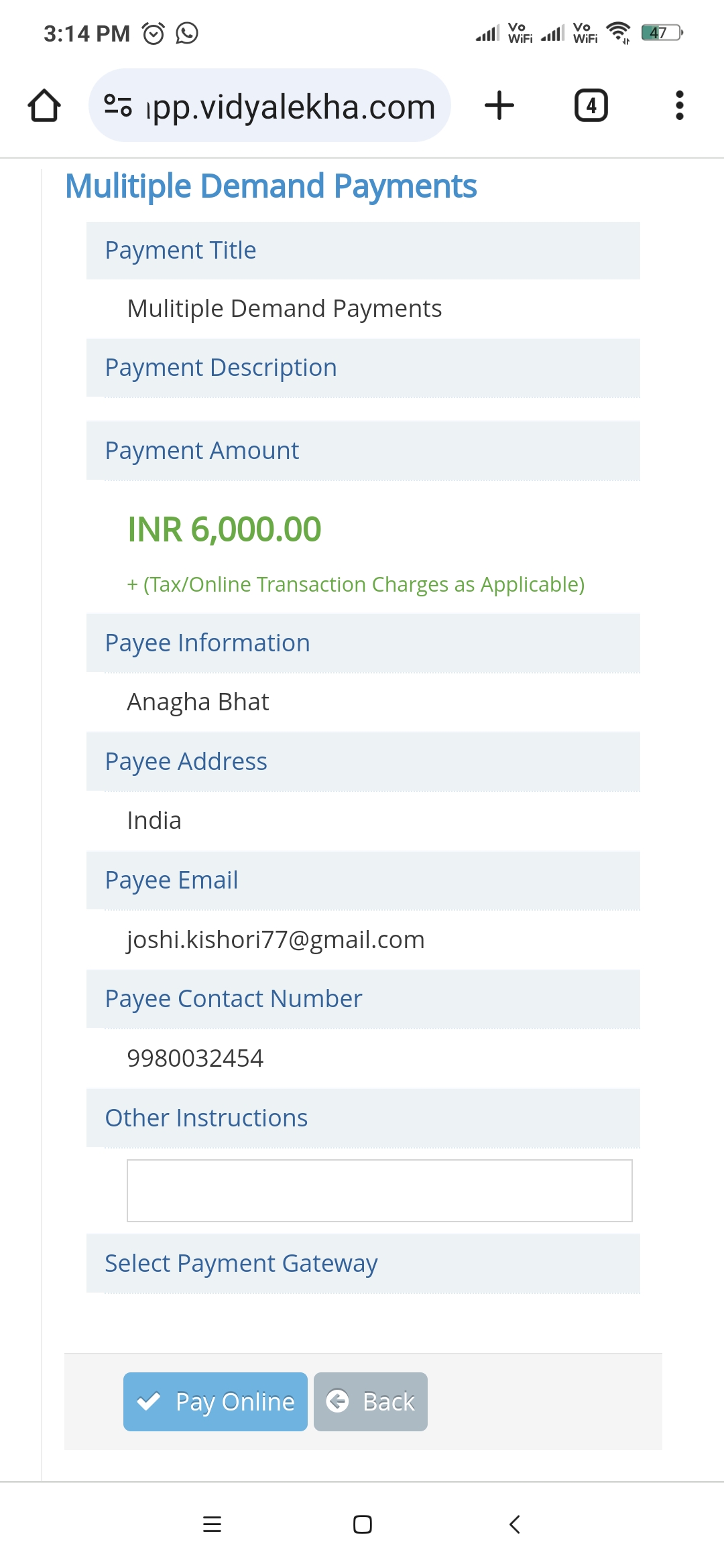This screenshot has width=724, height=1568.
Task: Tap the Pay Online button
Action: click(x=215, y=1401)
